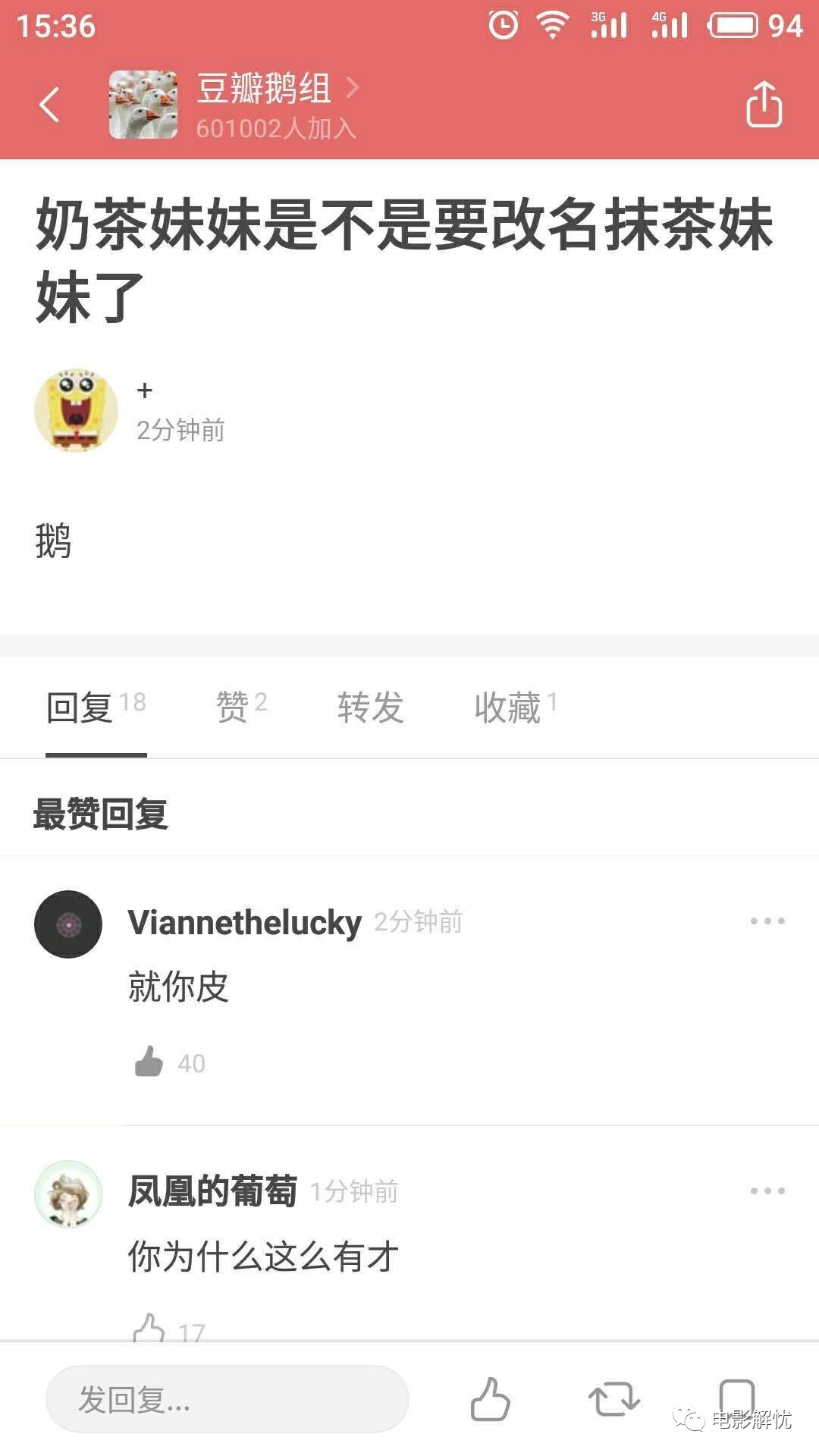Open more options for 凤凰的葡萄's reply
Screen dimensions: 819x1456
(767, 1191)
